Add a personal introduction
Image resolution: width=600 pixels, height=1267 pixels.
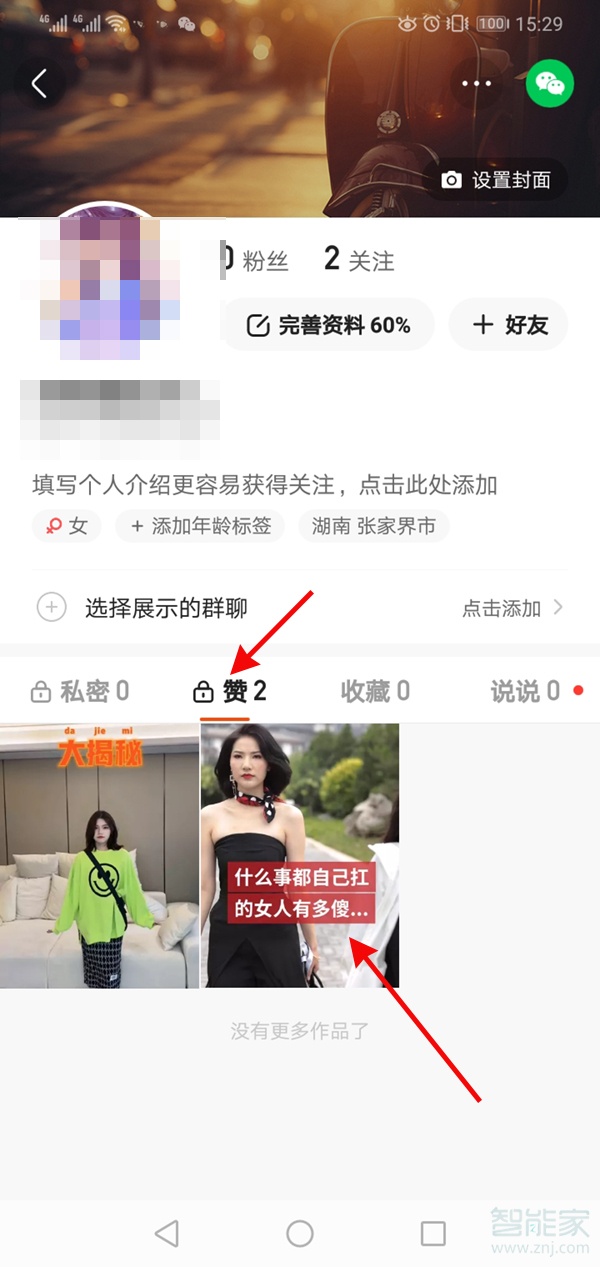tap(265, 486)
